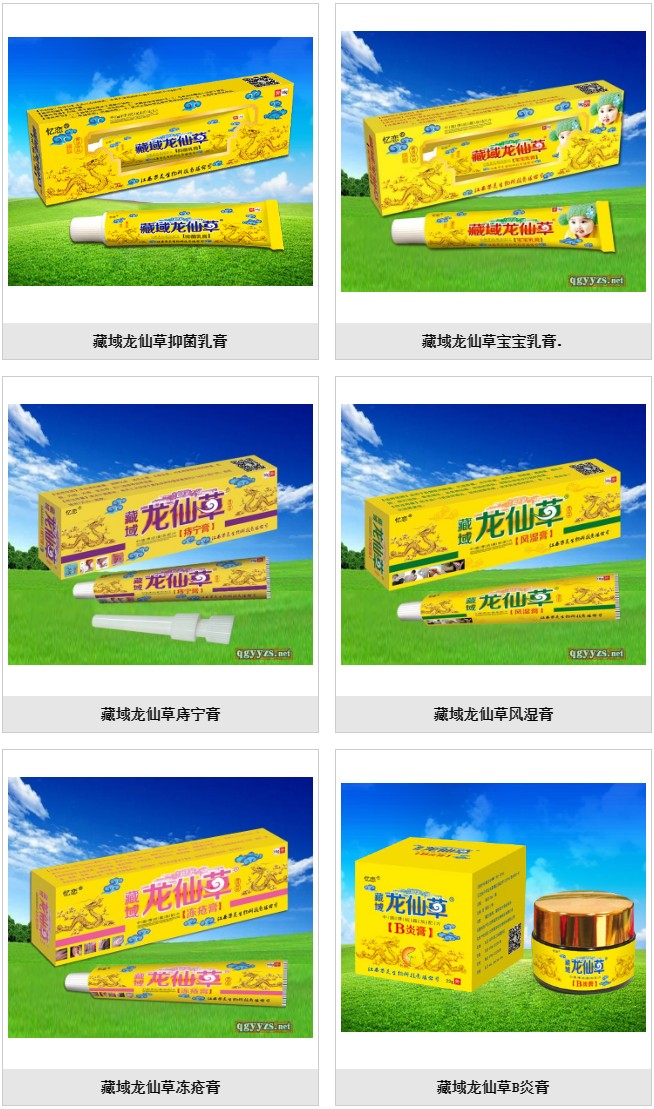The width and height of the screenshot is (654, 1109).
Task: Open the 藏域龙仙草宝宝乳膏 product card
Action: pyautogui.click(x=493, y=162)
